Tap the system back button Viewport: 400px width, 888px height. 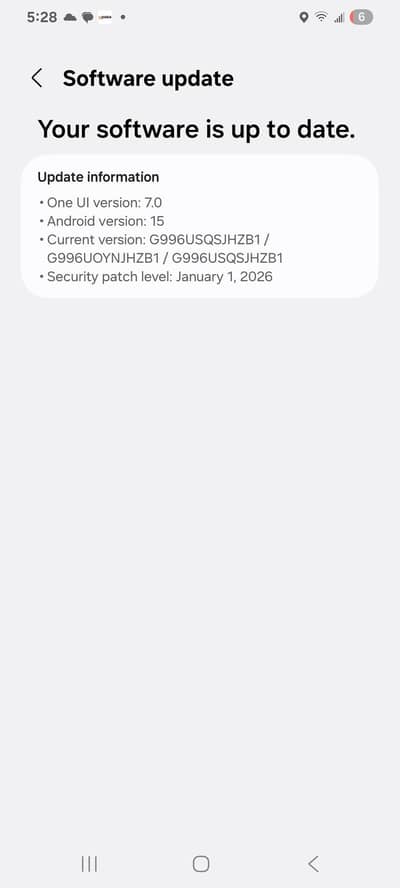tap(313, 864)
